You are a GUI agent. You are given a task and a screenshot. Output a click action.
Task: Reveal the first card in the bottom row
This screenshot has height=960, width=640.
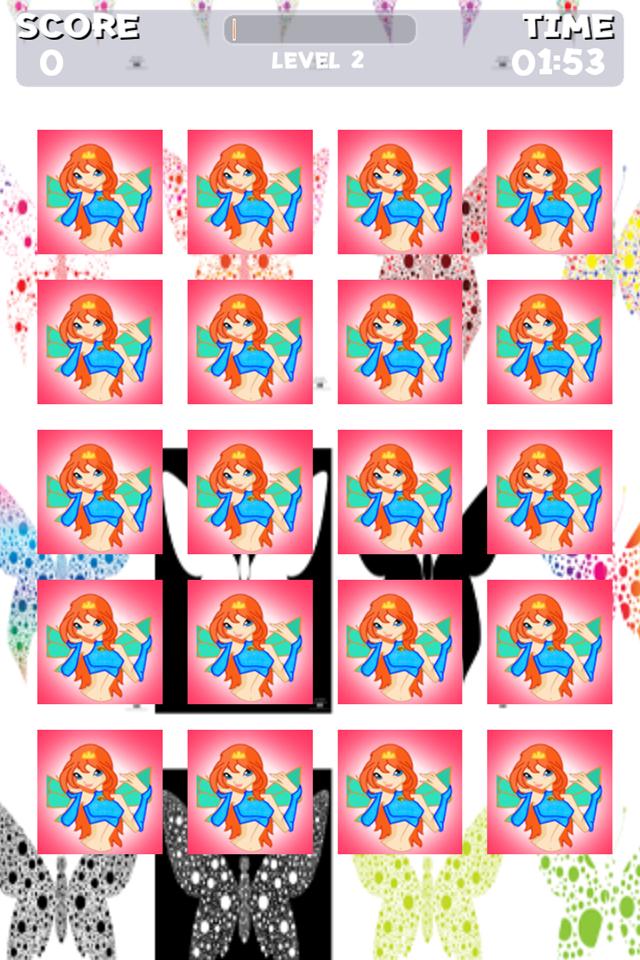coord(100,792)
